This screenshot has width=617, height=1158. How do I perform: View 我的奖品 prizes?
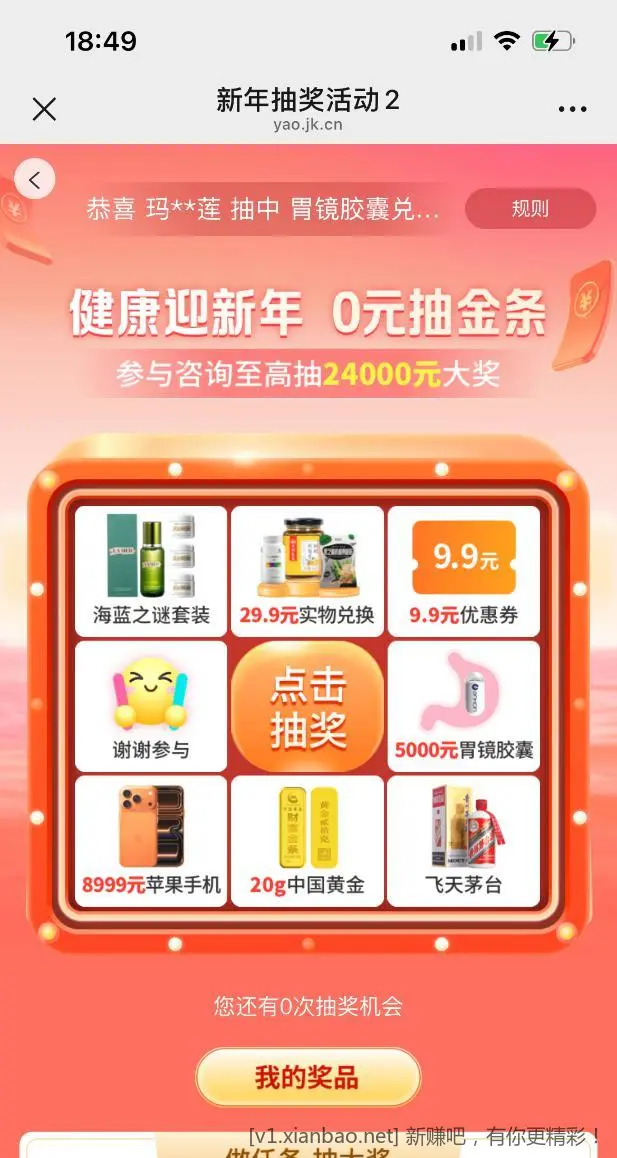(x=307, y=1078)
